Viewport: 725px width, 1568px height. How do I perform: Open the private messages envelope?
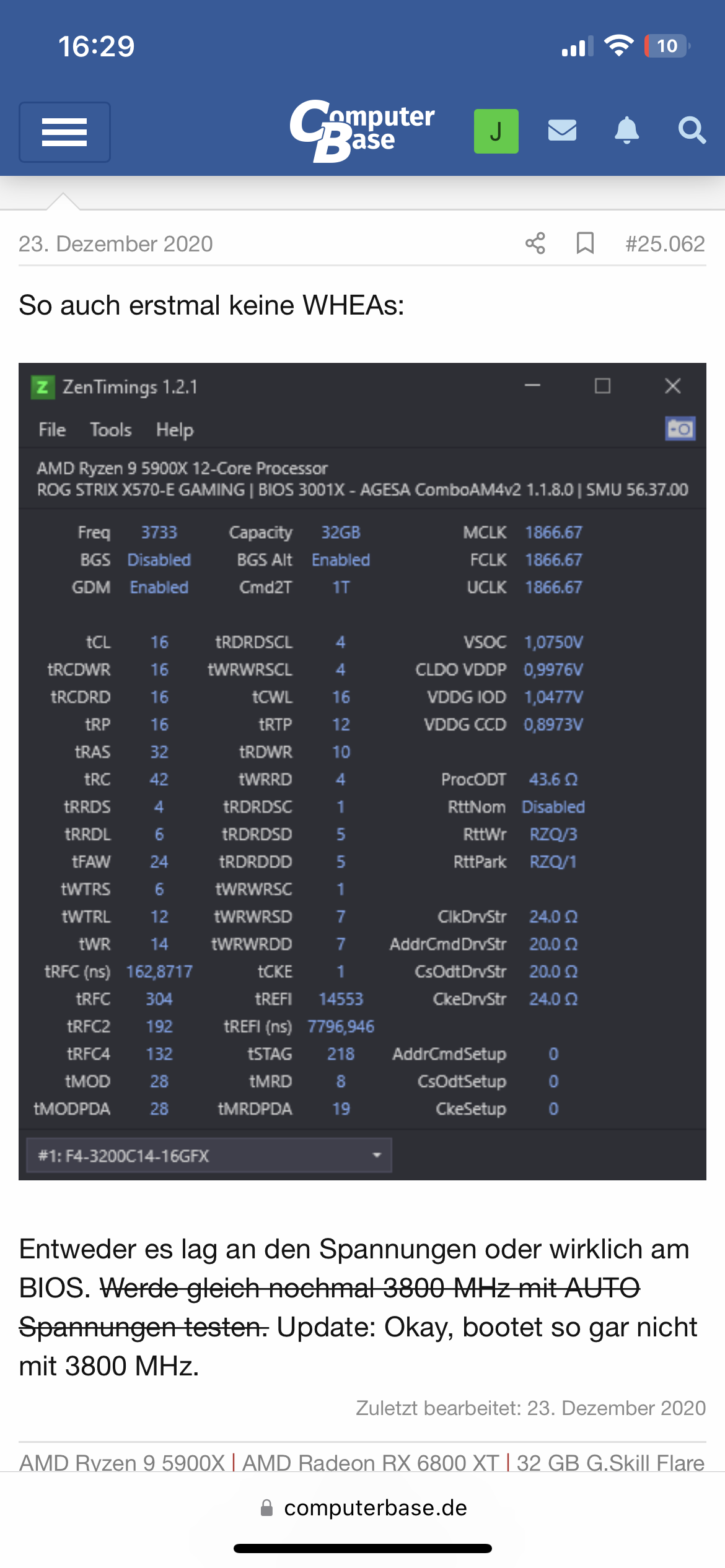[562, 131]
